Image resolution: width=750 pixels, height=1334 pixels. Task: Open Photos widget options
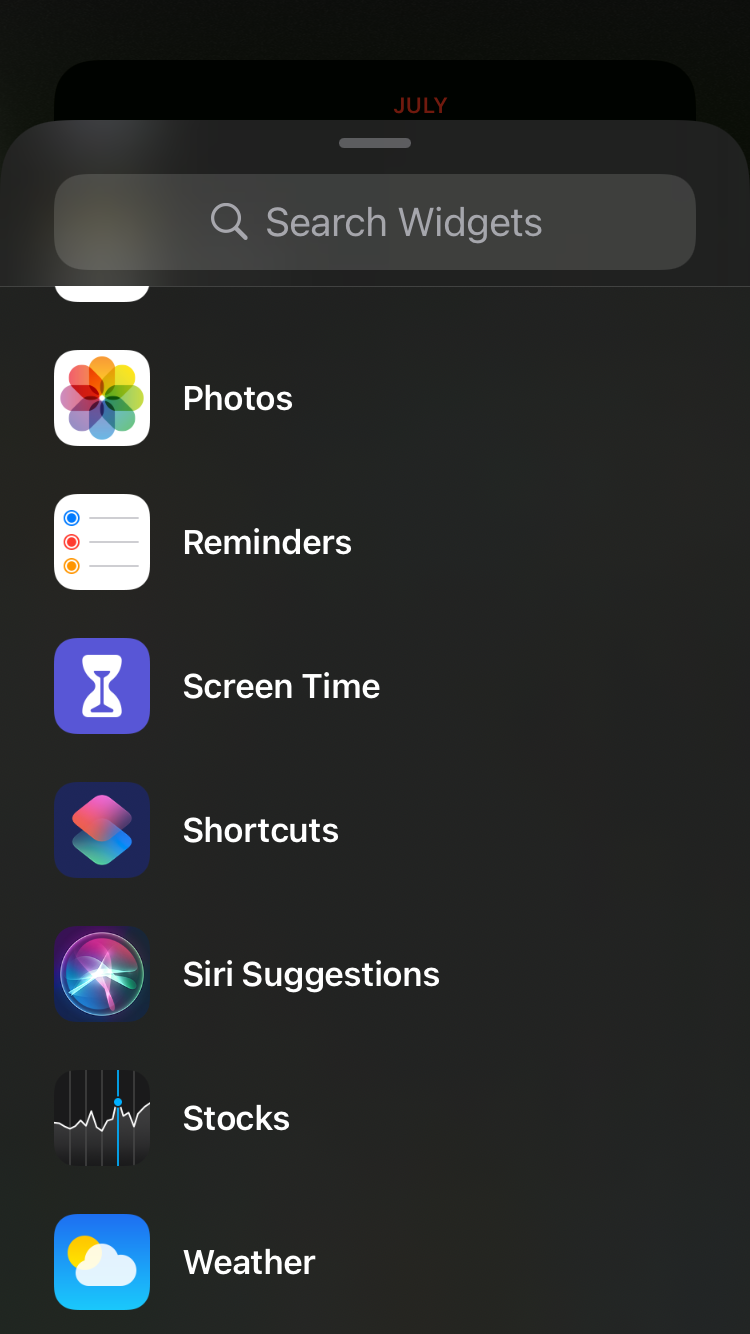pos(238,398)
